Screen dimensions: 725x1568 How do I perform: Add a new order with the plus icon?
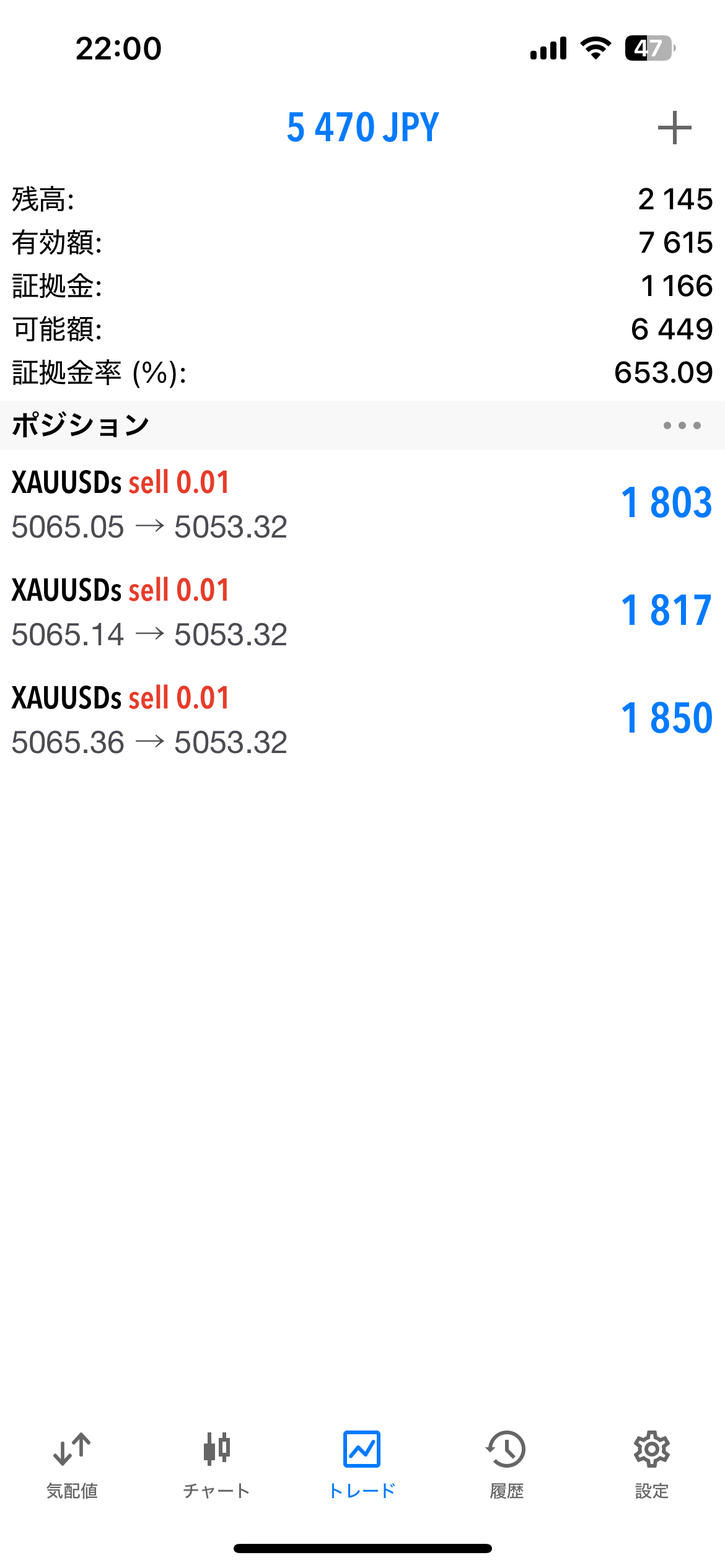point(674,128)
